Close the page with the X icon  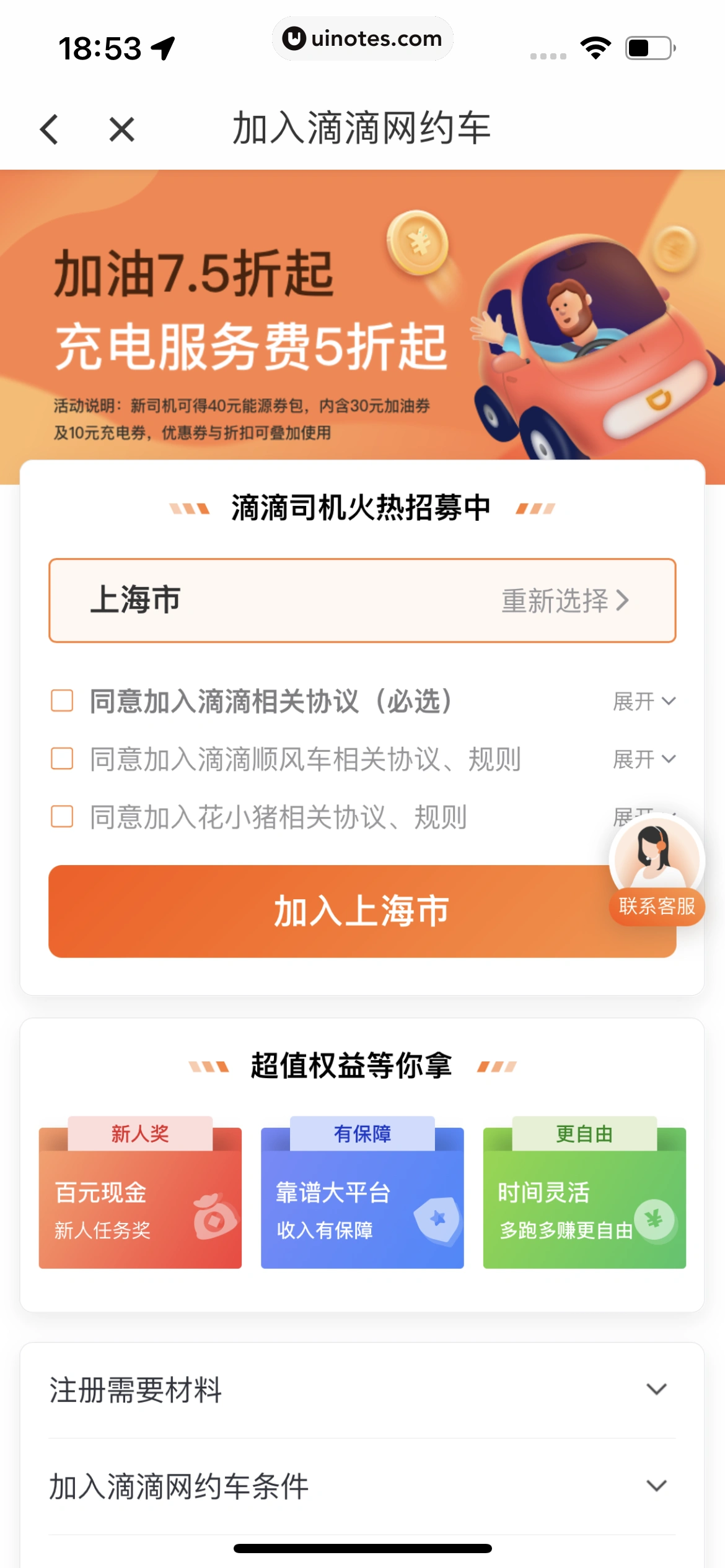click(x=121, y=129)
